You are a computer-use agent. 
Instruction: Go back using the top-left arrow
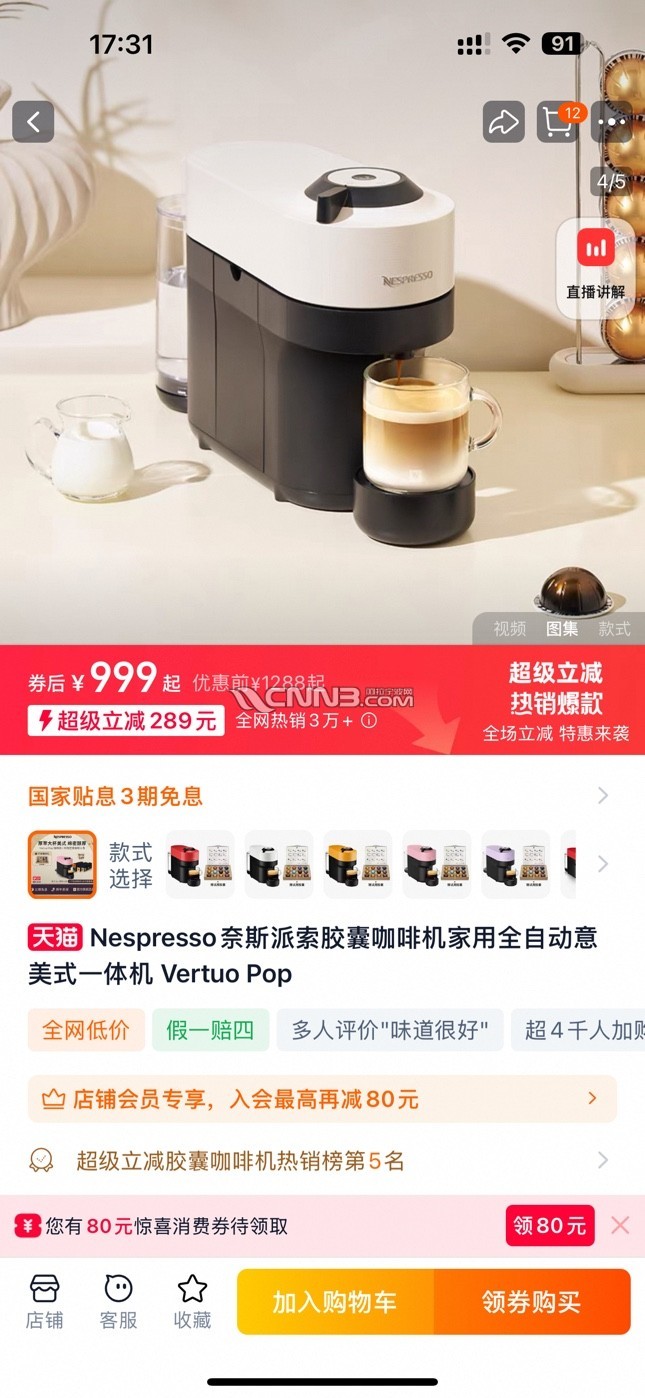pos(33,122)
